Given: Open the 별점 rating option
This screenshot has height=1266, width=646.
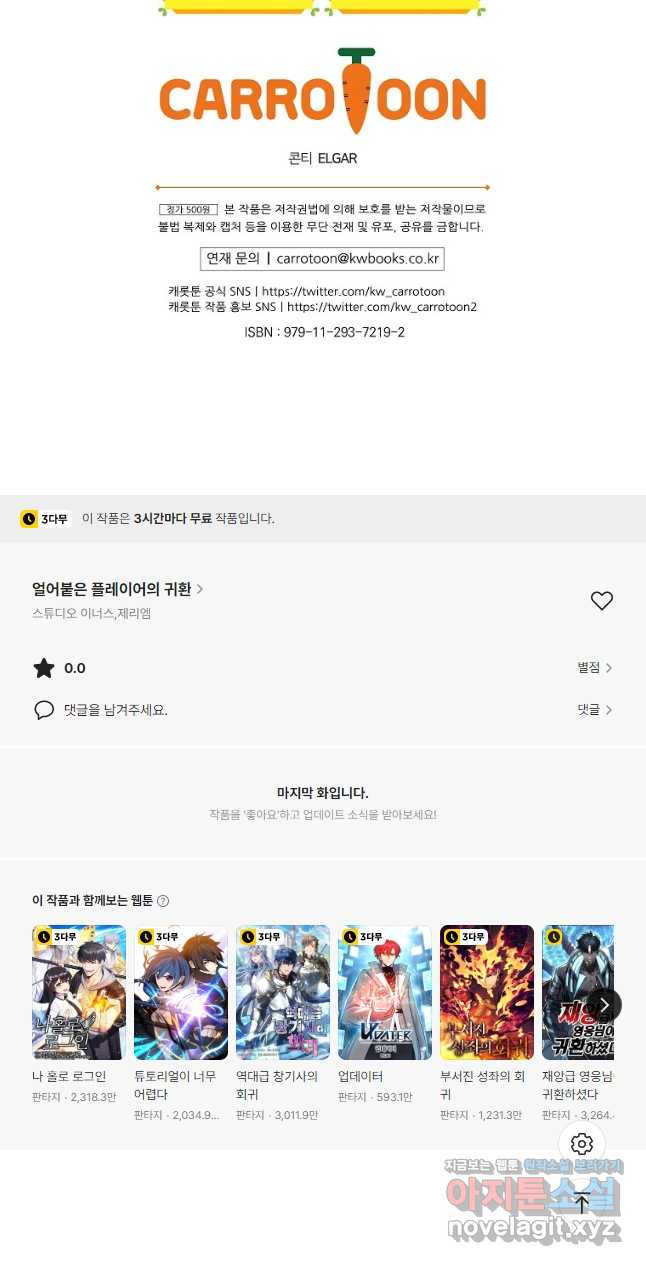Looking at the screenshot, I should click(595, 668).
